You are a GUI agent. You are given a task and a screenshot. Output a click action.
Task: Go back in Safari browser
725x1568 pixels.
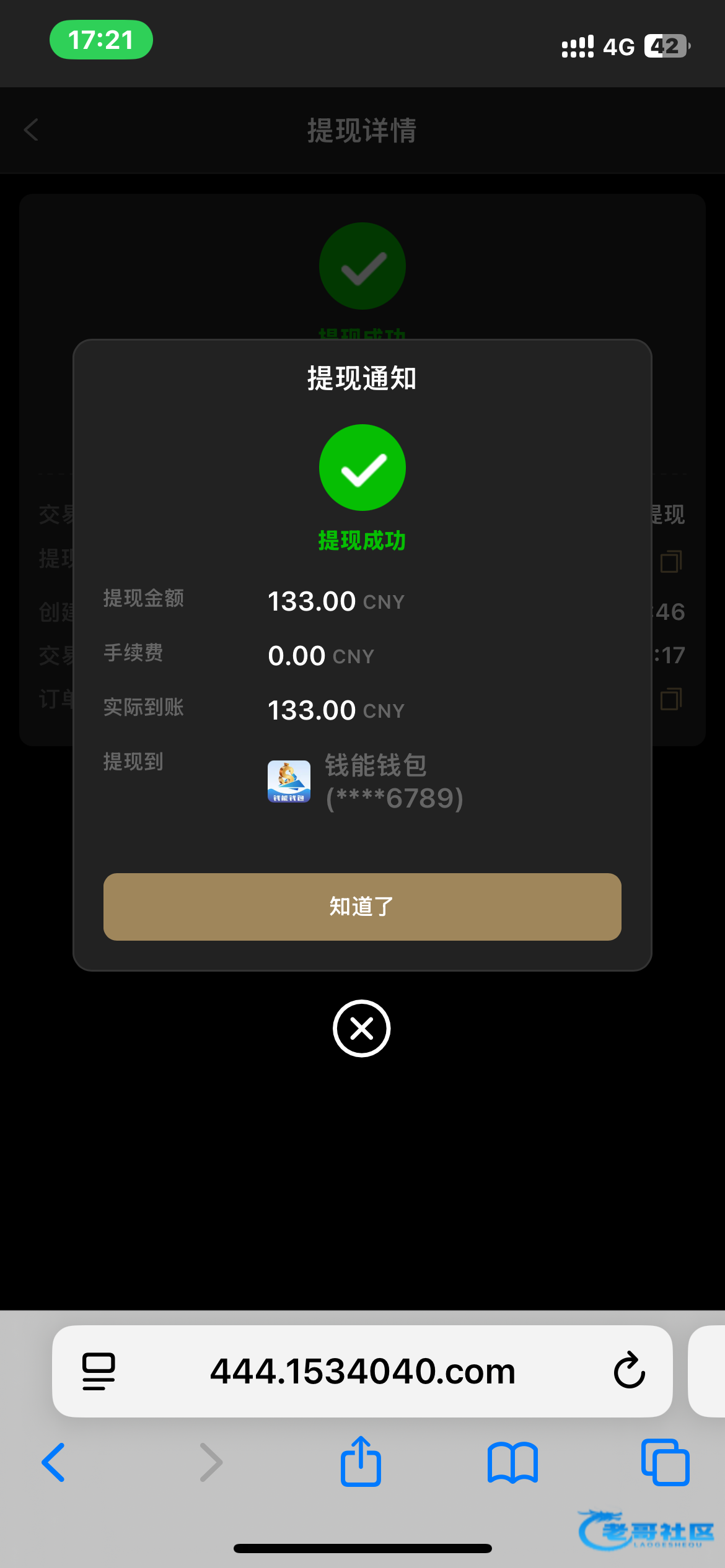click(x=53, y=1462)
